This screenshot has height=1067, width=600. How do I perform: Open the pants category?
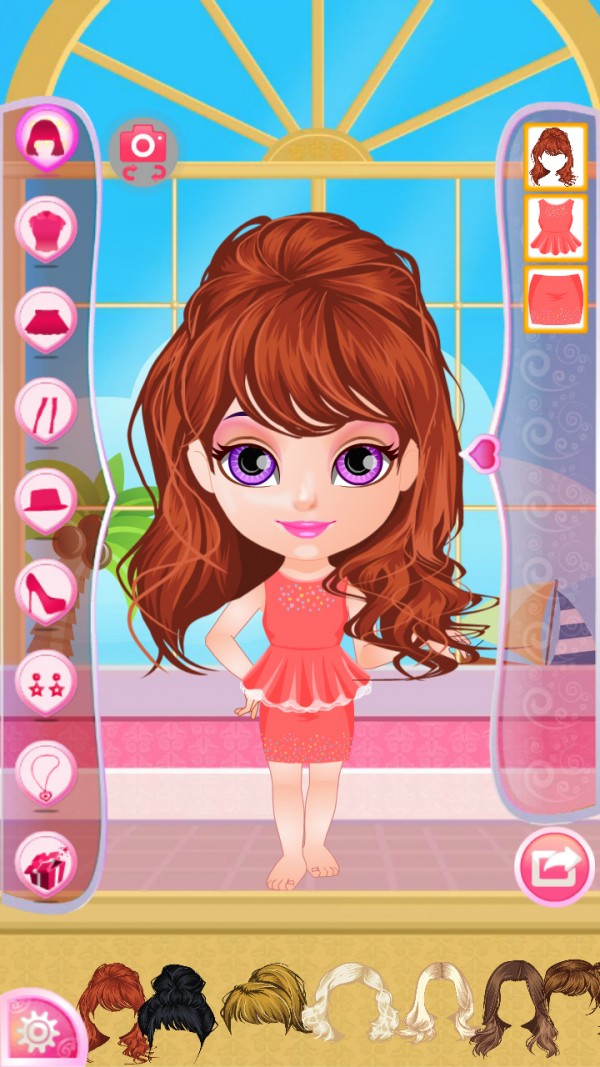[x=46, y=410]
